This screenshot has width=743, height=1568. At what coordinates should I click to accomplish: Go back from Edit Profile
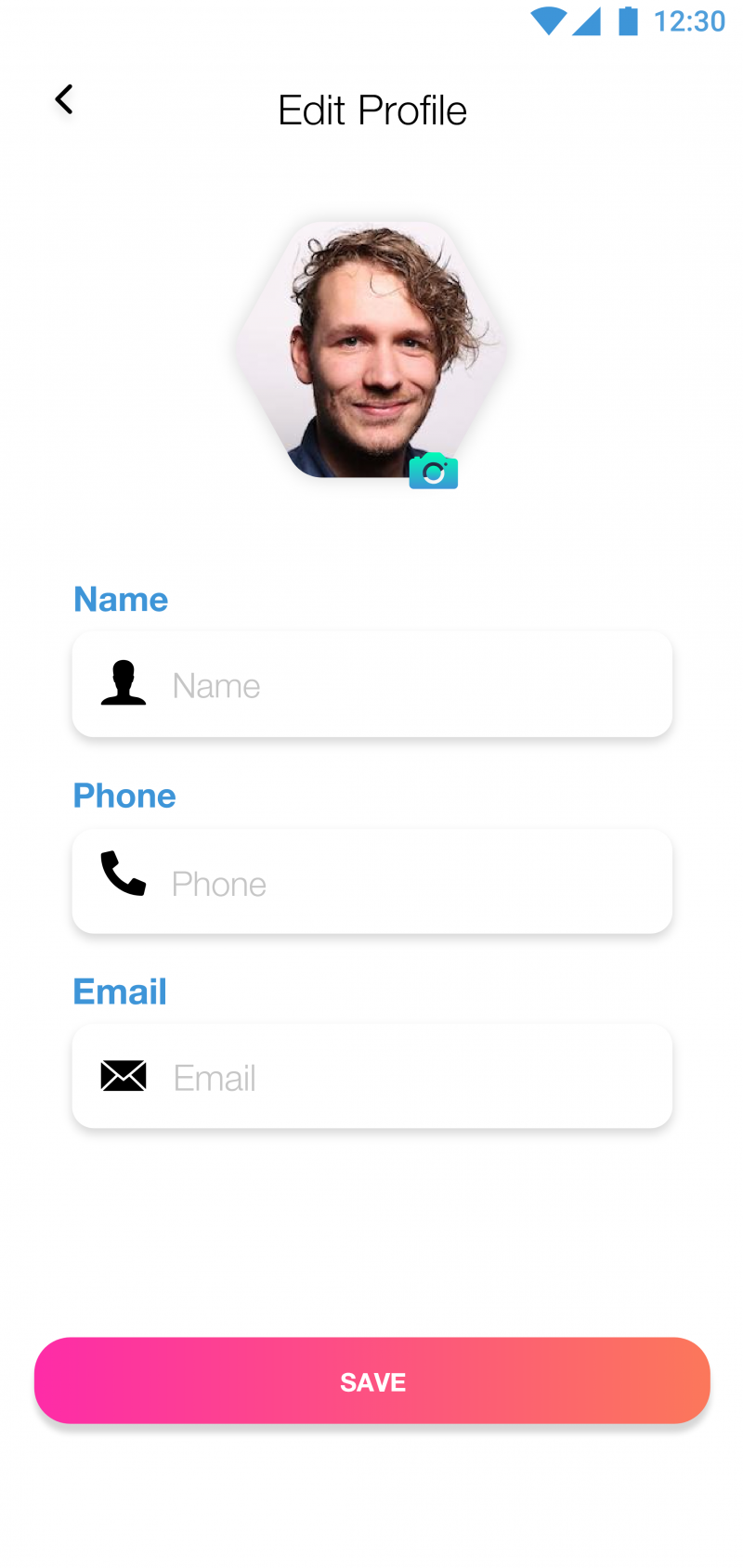point(63,99)
